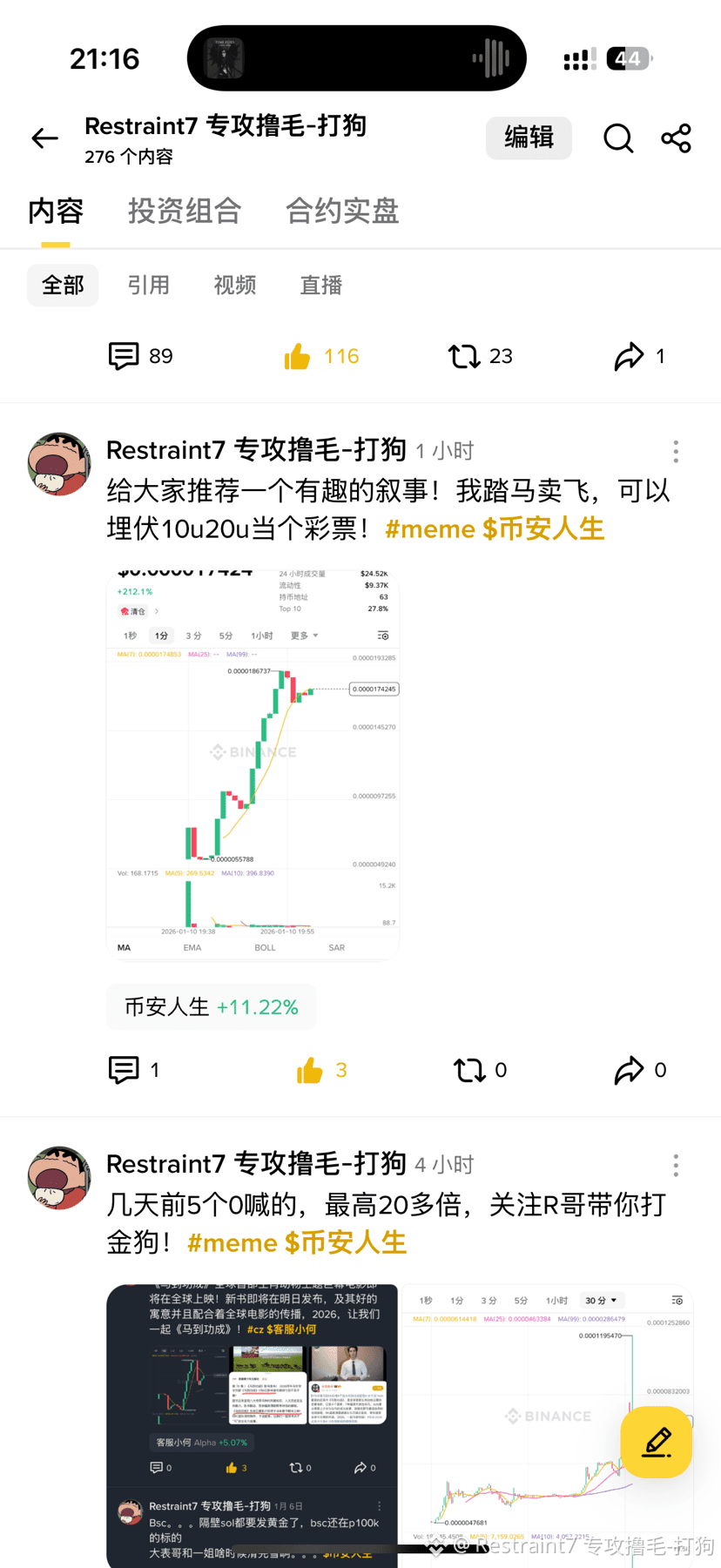Open the 币安人生 +11.22% token chip
This screenshot has height=1568, width=721.
tap(211, 1007)
